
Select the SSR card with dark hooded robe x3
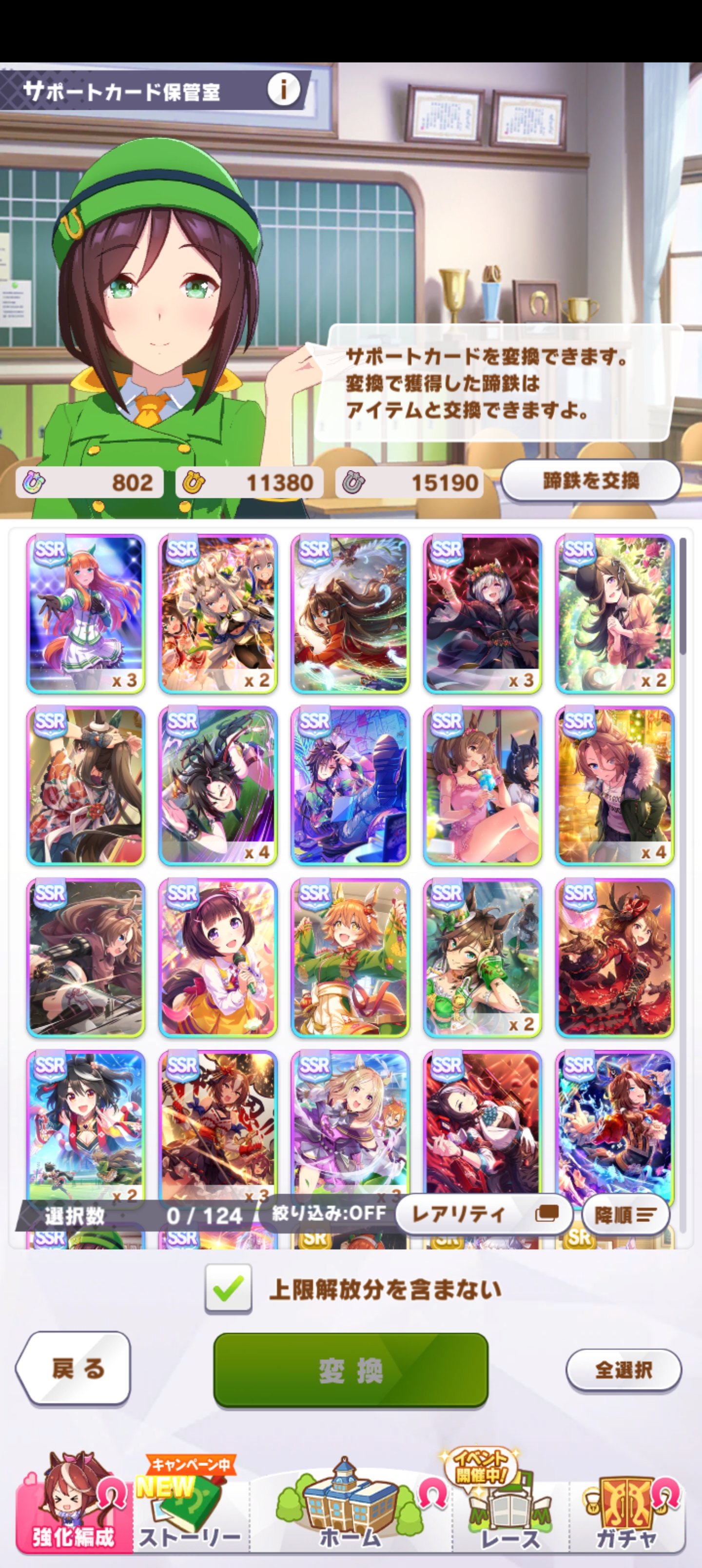(x=482, y=613)
